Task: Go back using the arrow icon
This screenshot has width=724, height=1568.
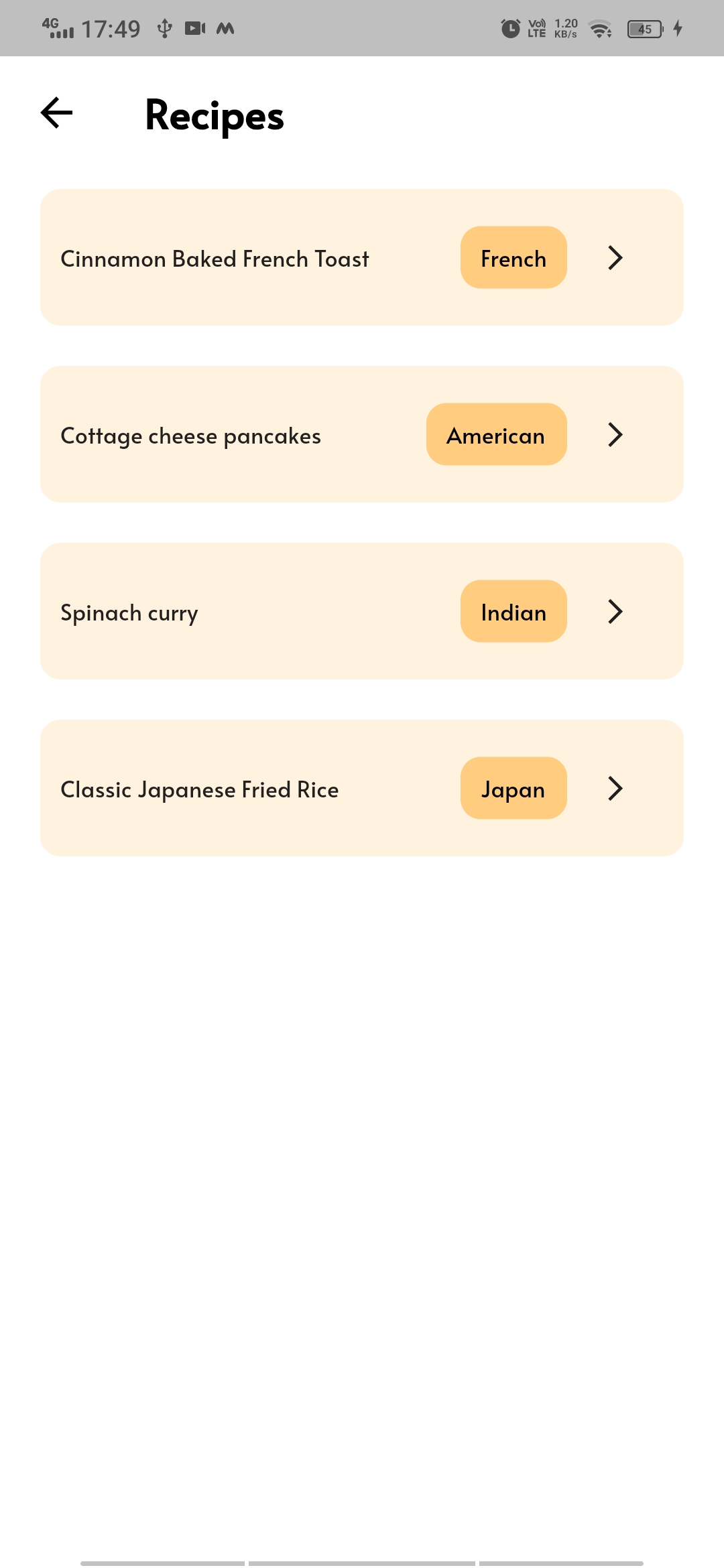Action: pos(57,113)
